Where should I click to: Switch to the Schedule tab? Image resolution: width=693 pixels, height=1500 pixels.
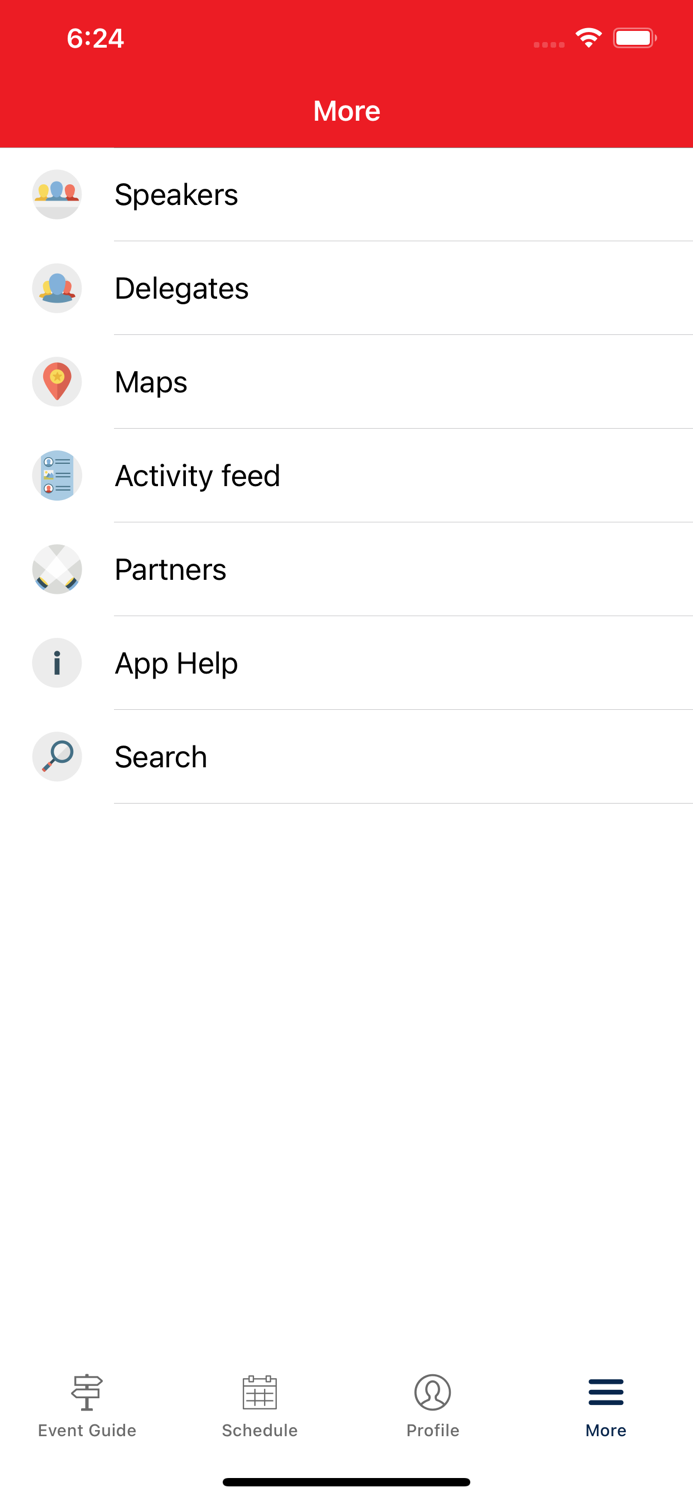(260, 1406)
